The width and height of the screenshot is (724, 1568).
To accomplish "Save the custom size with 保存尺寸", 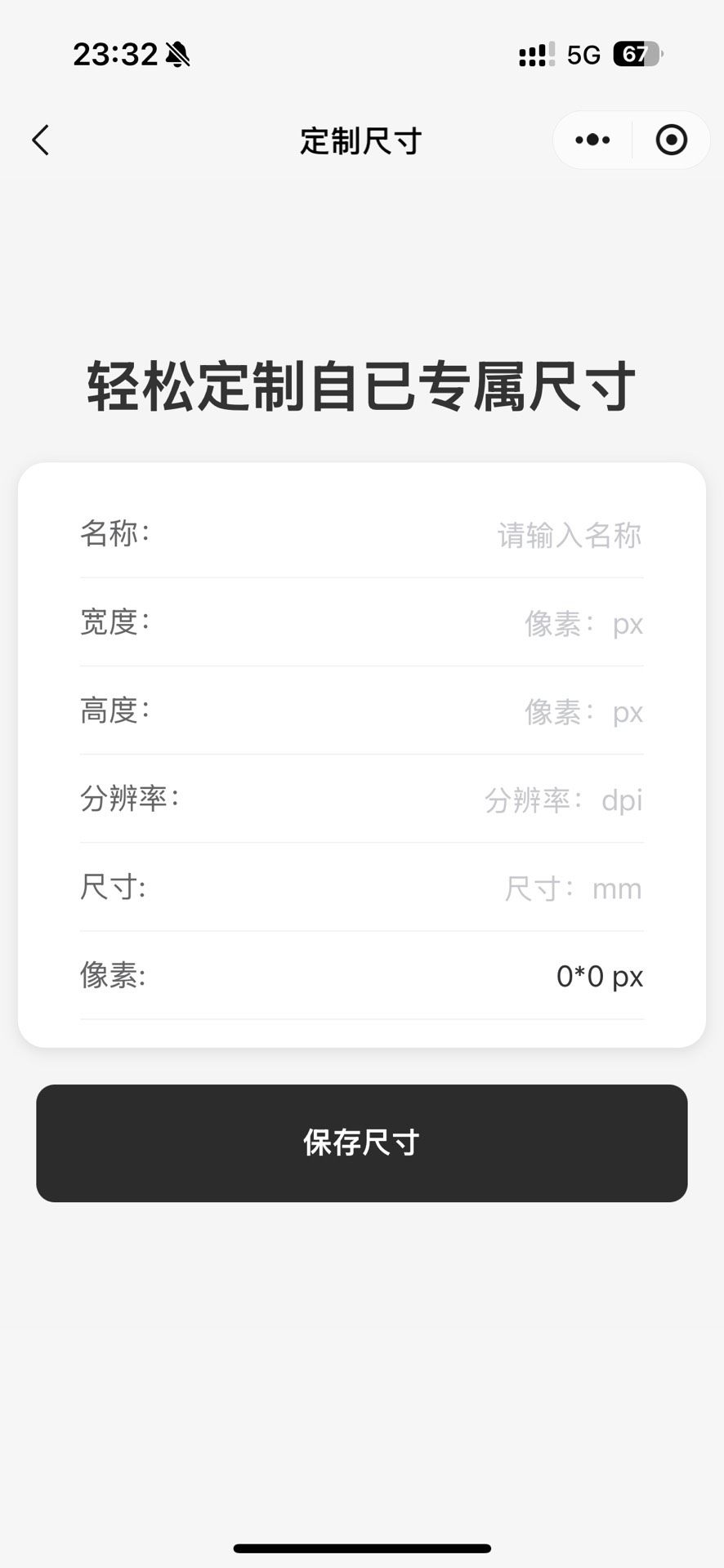I will pos(362,1143).
